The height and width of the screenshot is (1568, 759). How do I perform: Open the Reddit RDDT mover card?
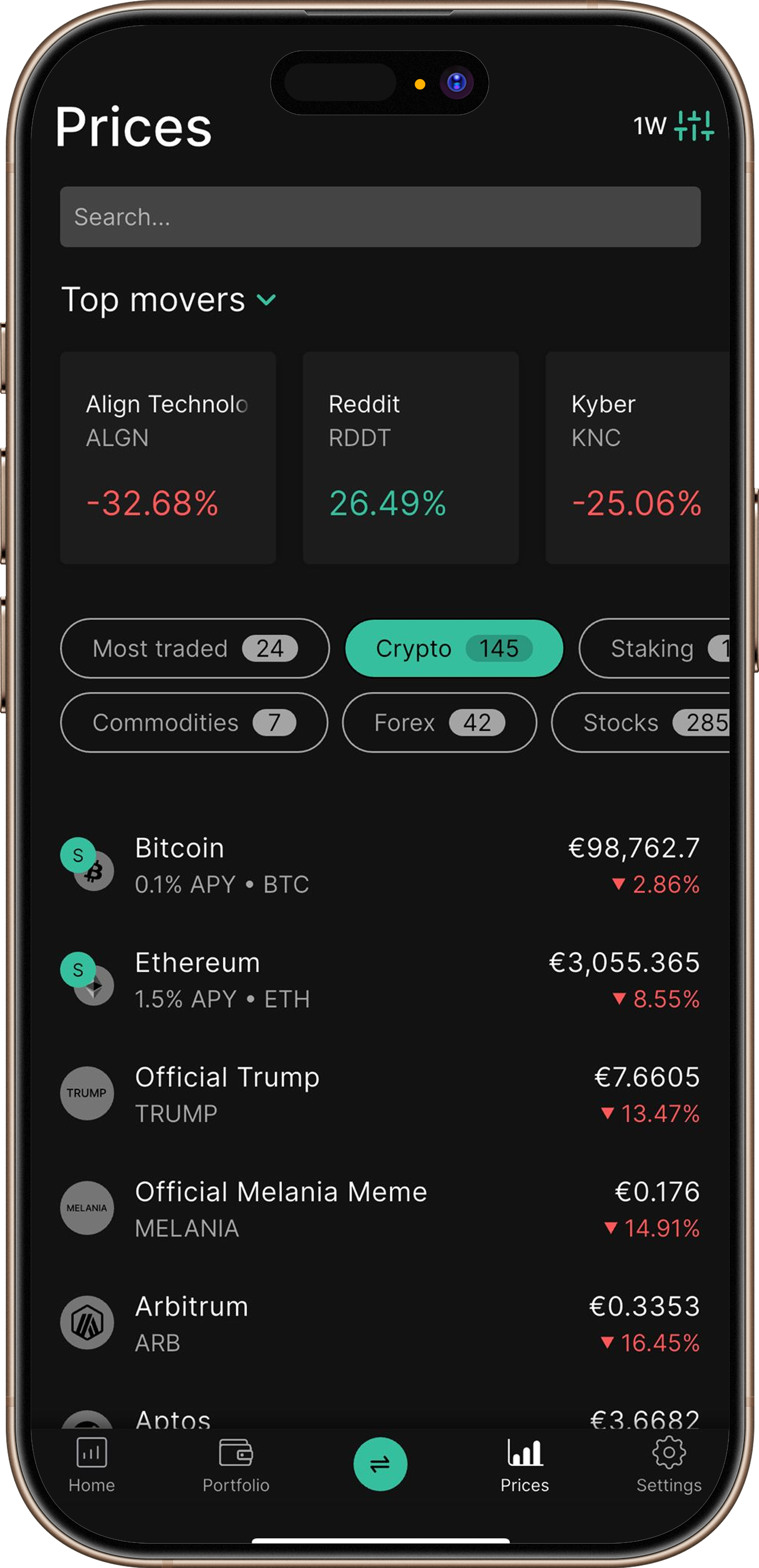pyautogui.click(x=411, y=458)
